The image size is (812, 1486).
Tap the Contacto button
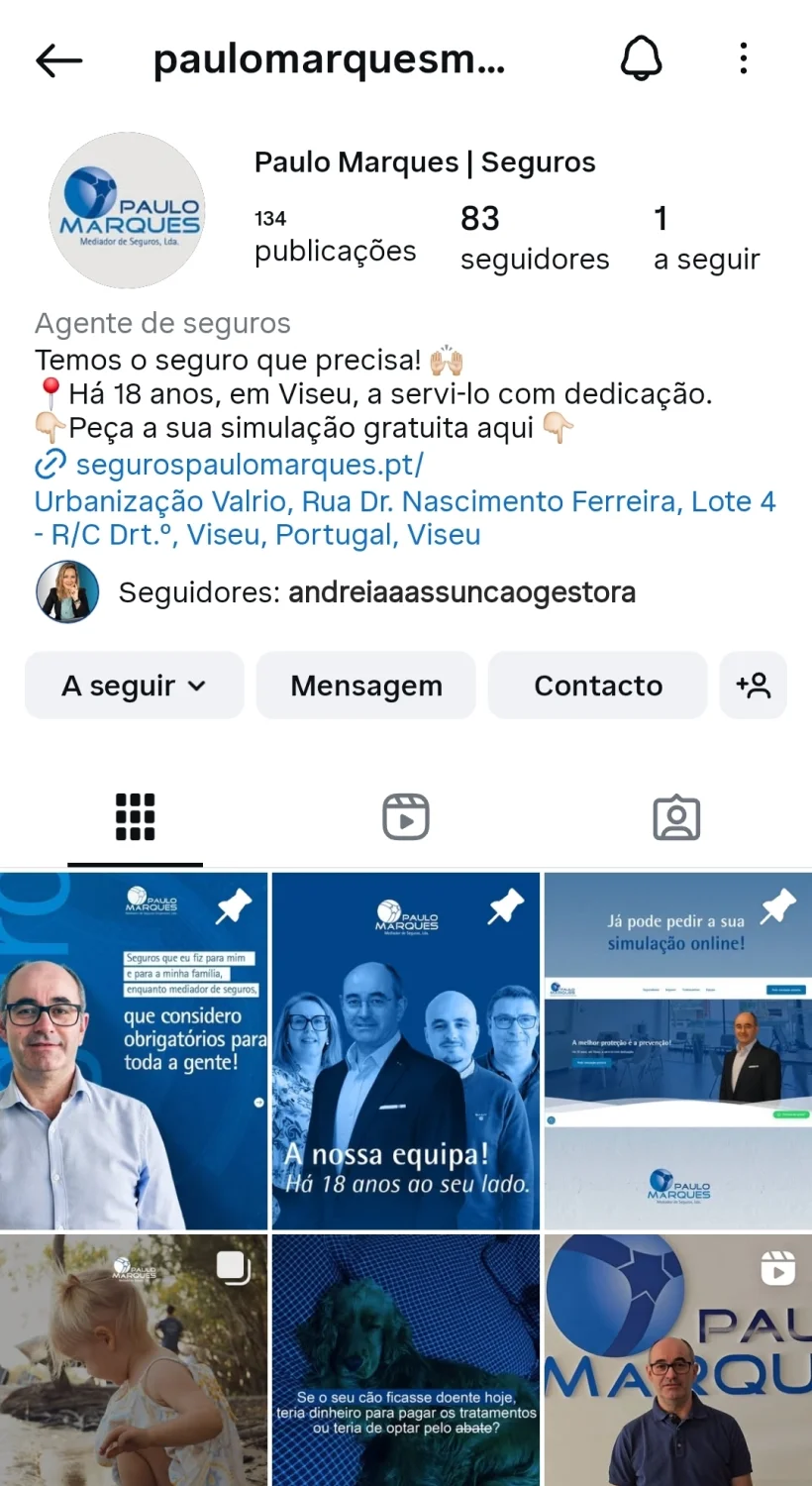[x=597, y=686]
